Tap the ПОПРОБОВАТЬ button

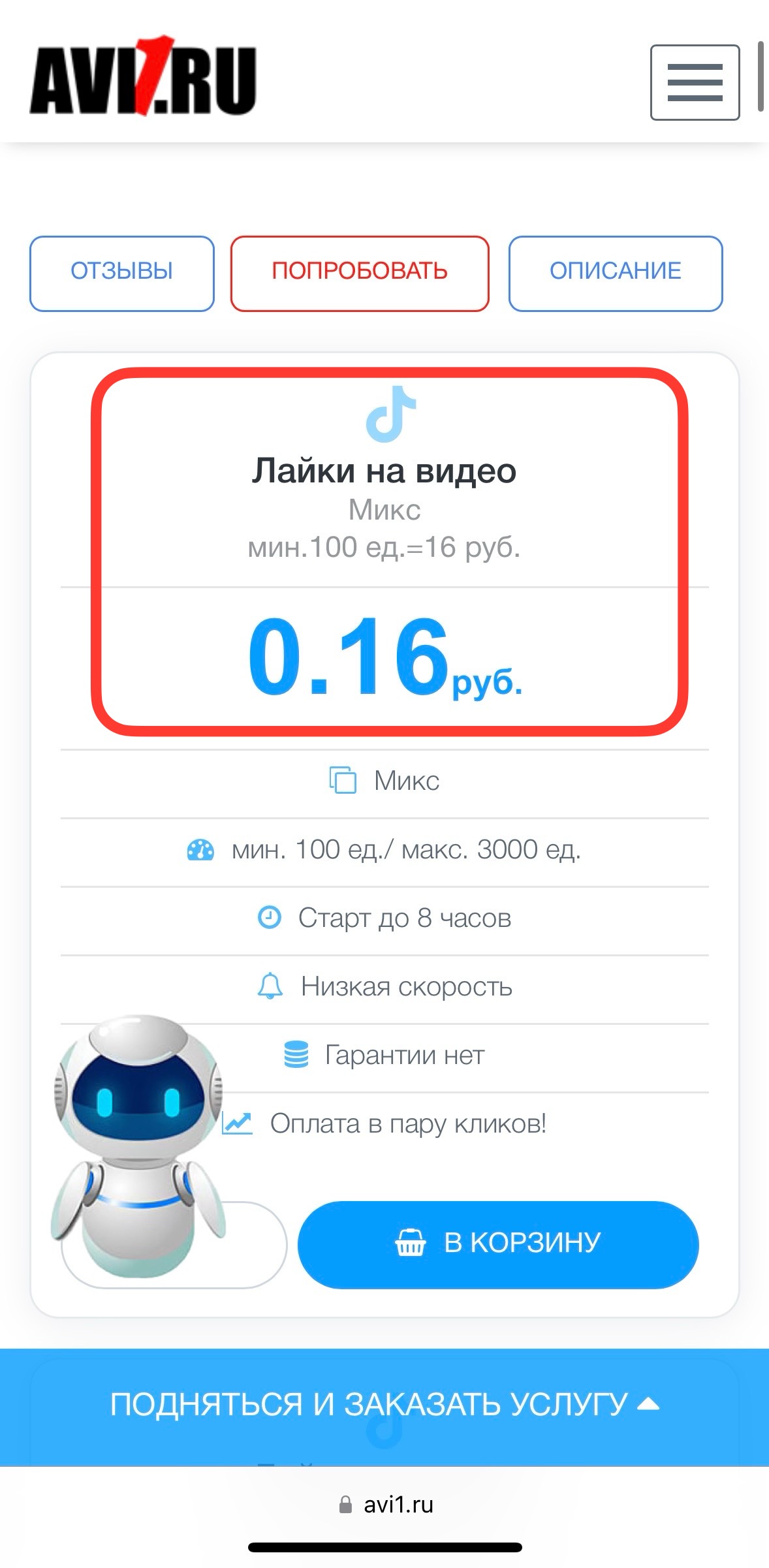click(360, 273)
